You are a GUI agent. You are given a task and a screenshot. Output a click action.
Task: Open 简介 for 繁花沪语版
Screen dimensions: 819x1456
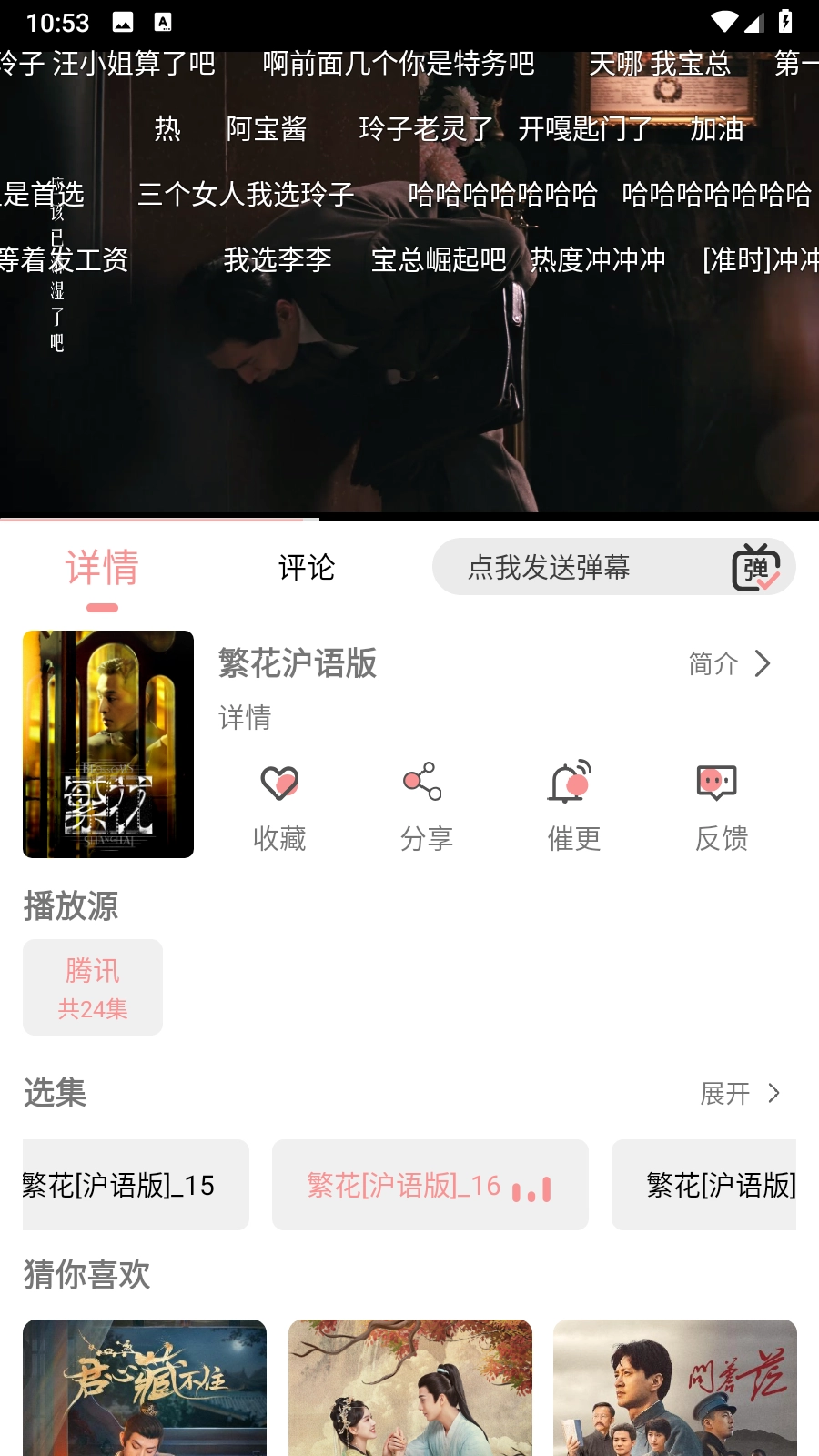pyautogui.click(x=730, y=664)
